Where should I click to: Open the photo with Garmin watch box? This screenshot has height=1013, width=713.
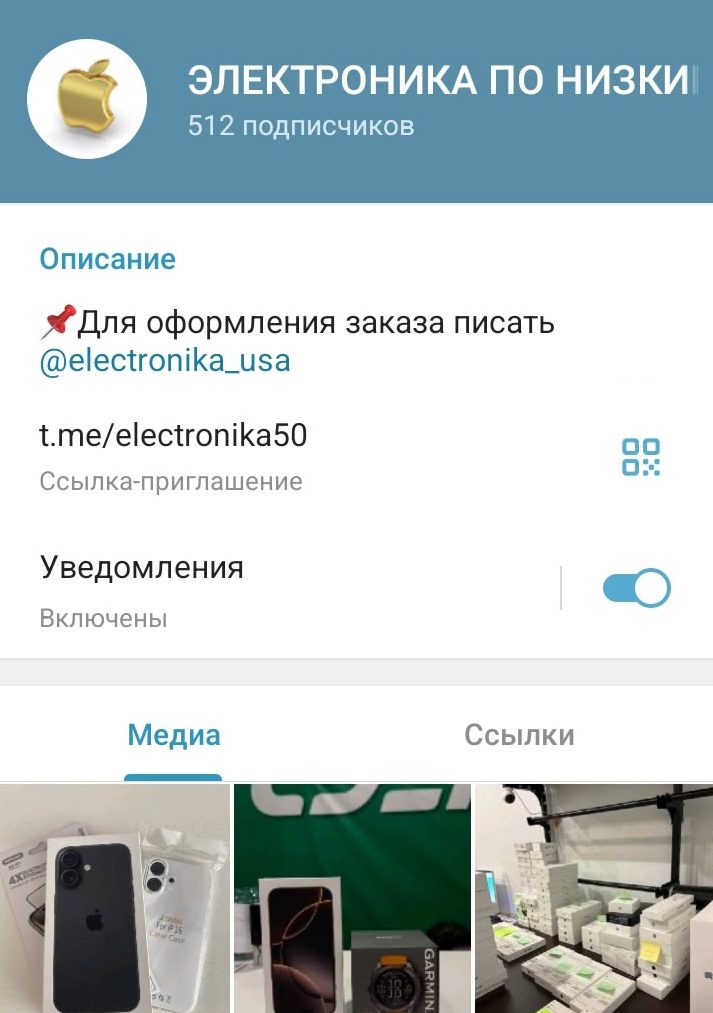click(352, 899)
